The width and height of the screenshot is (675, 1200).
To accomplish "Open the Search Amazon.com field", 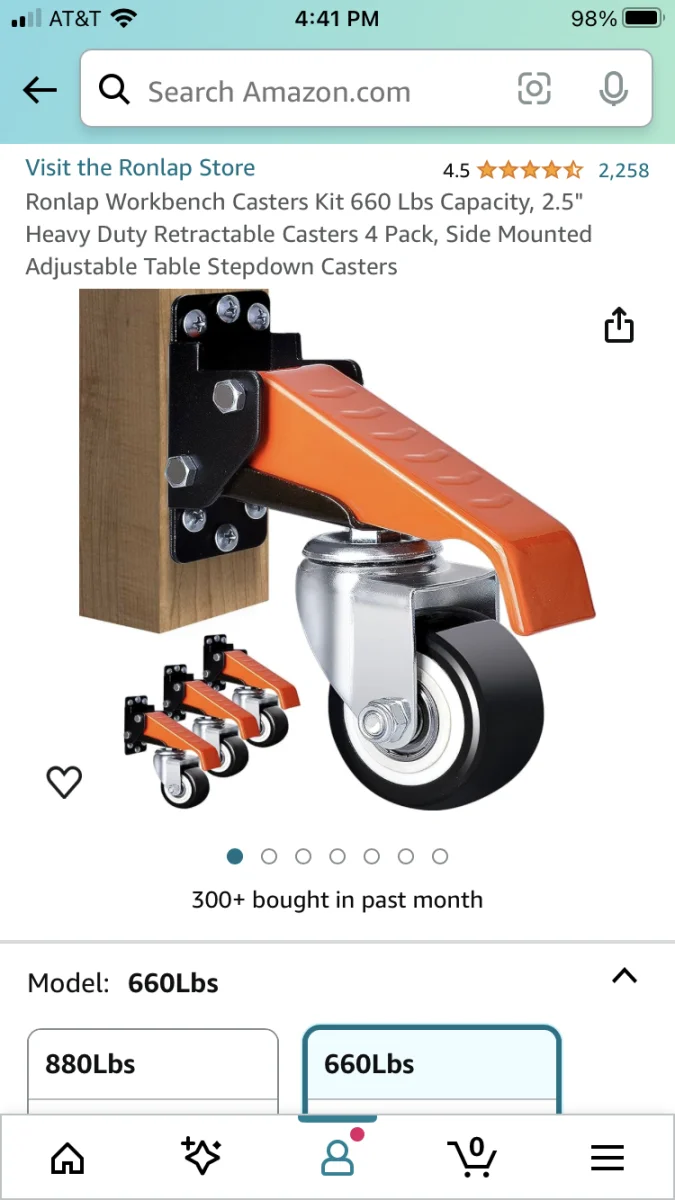I will tap(300, 92).
